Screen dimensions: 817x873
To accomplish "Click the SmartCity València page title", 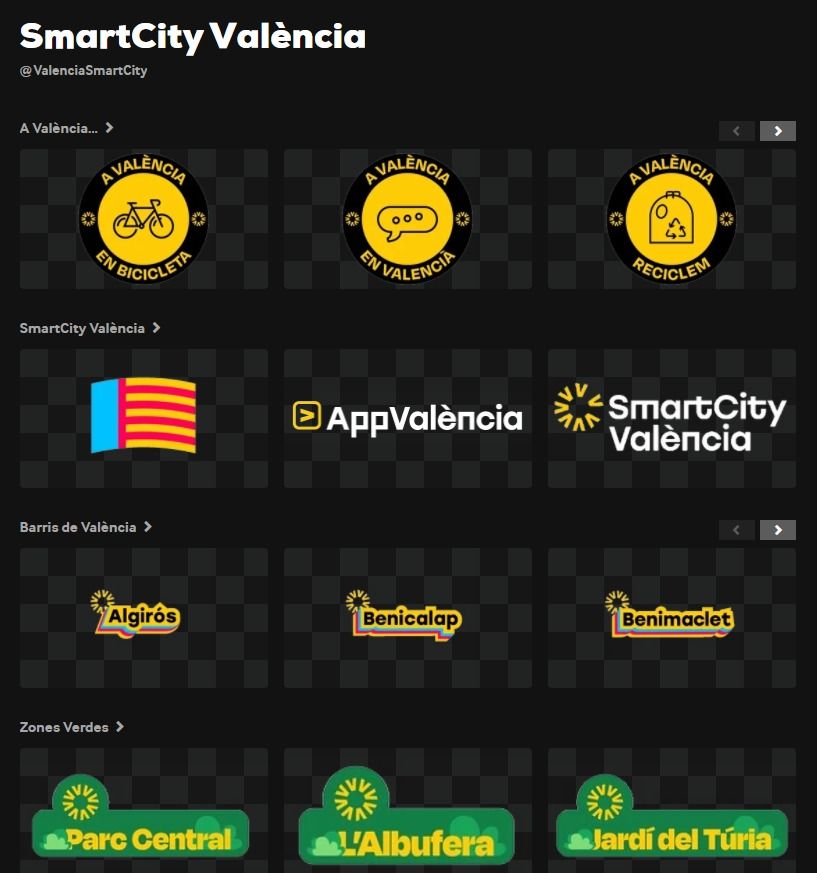I will 192,37.
